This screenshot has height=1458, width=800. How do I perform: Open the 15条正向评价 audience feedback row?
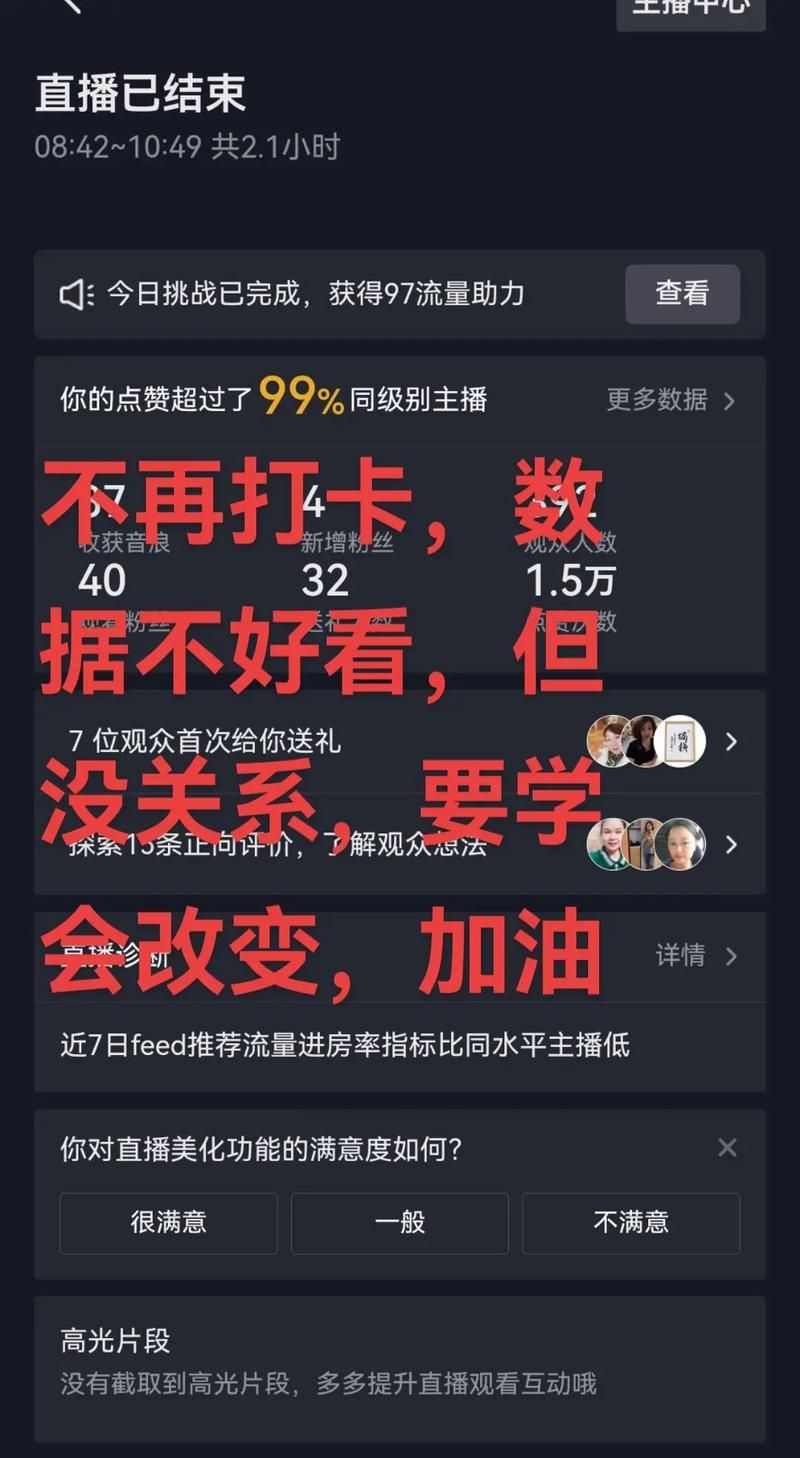click(400, 844)
